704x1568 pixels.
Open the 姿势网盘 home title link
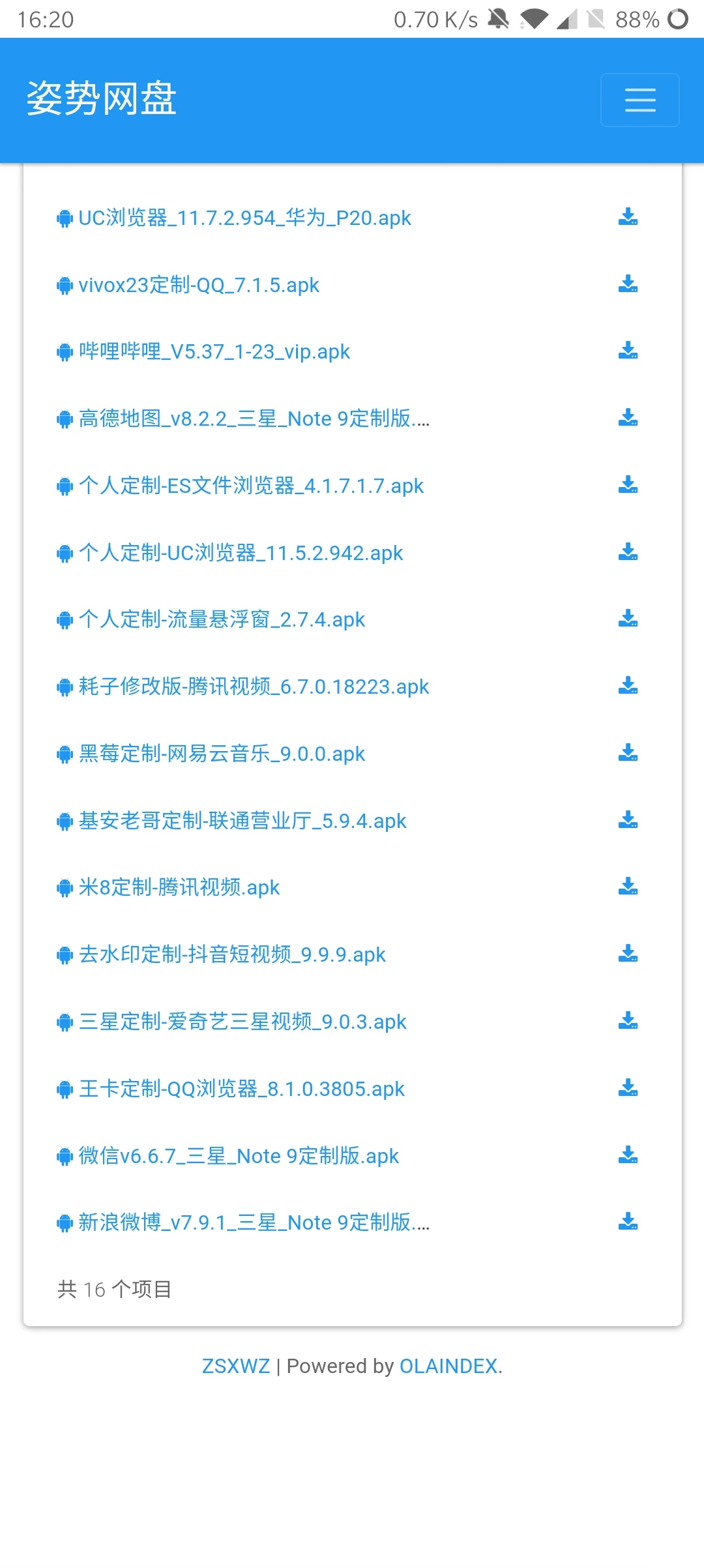[102, 99]
